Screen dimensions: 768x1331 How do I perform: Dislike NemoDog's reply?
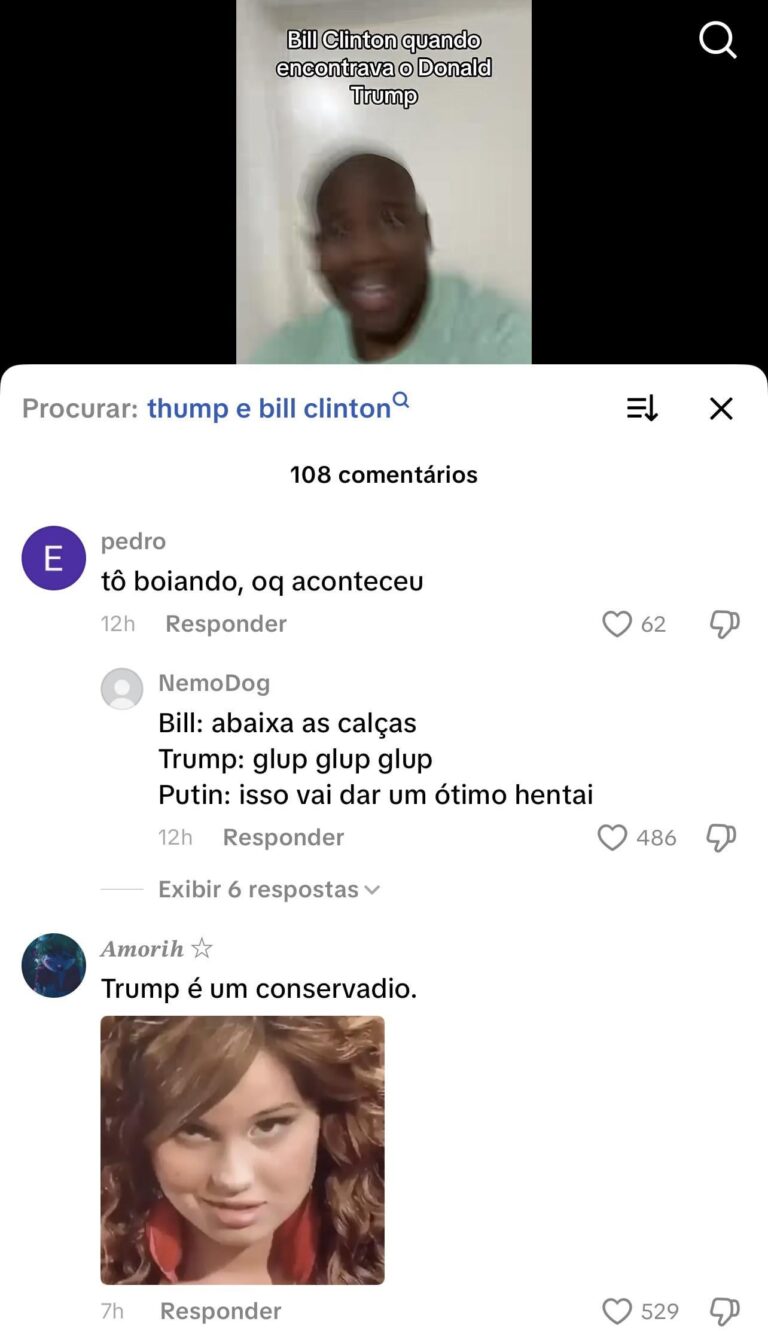click(x=721, y=838)
